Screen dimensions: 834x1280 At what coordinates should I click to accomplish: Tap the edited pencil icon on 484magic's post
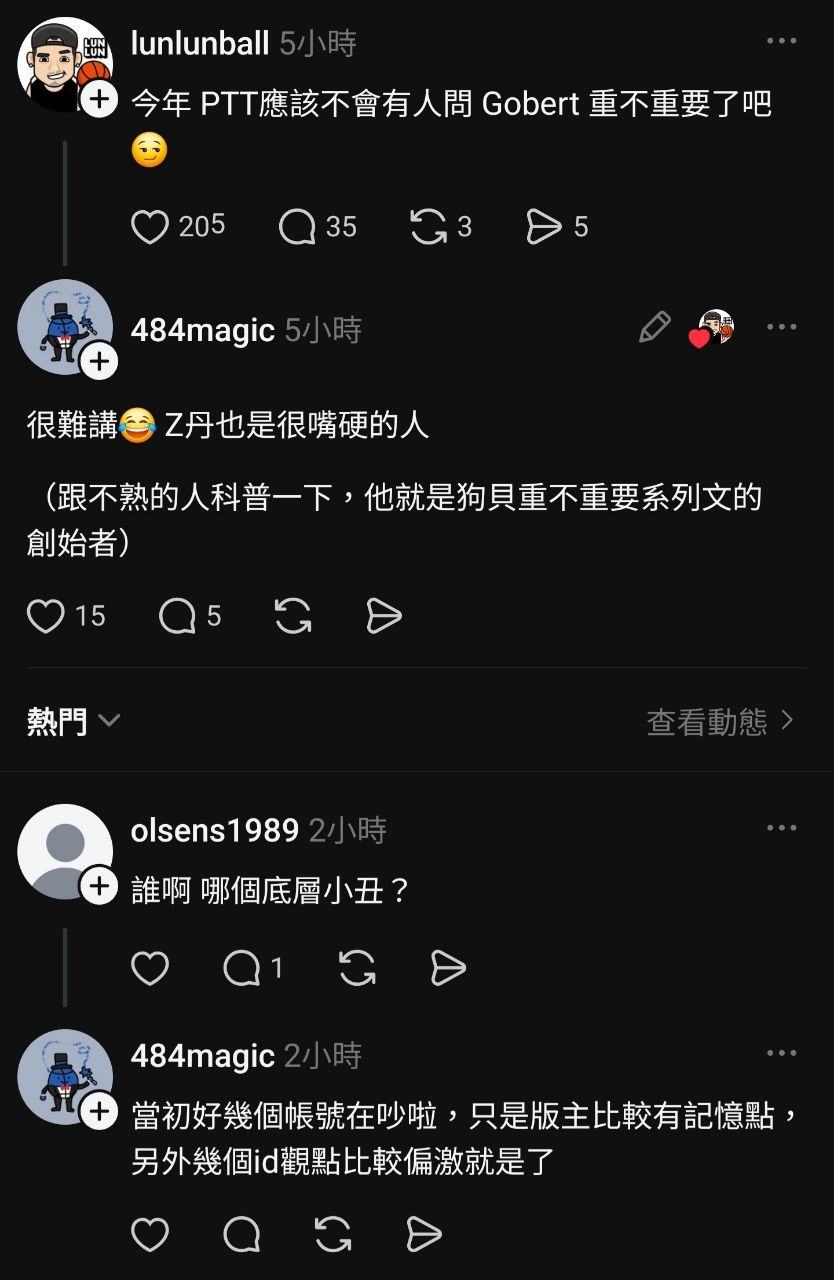coord(655,327)
